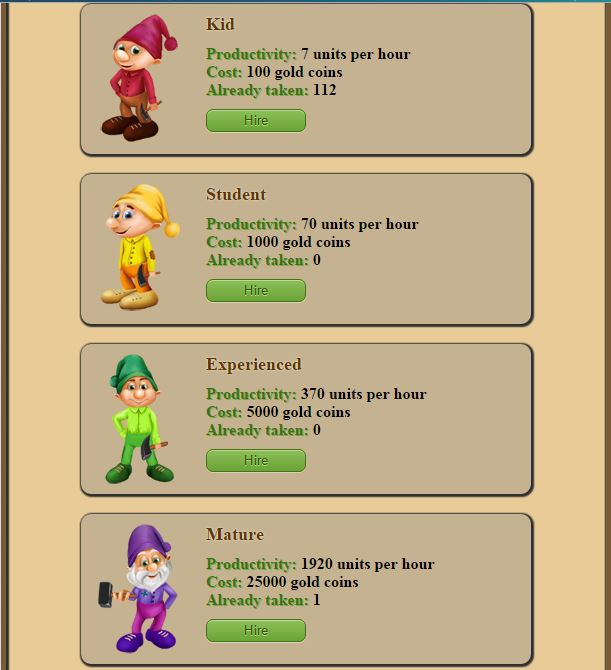Image resolution: width=611 pixels, height=670 pixels.
Task: Hire the Mature gnome
Action: point(255,630)
